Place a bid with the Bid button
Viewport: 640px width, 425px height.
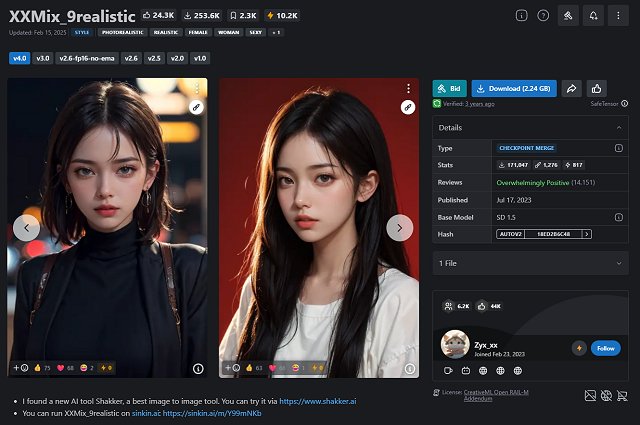(x=449, y=88)
